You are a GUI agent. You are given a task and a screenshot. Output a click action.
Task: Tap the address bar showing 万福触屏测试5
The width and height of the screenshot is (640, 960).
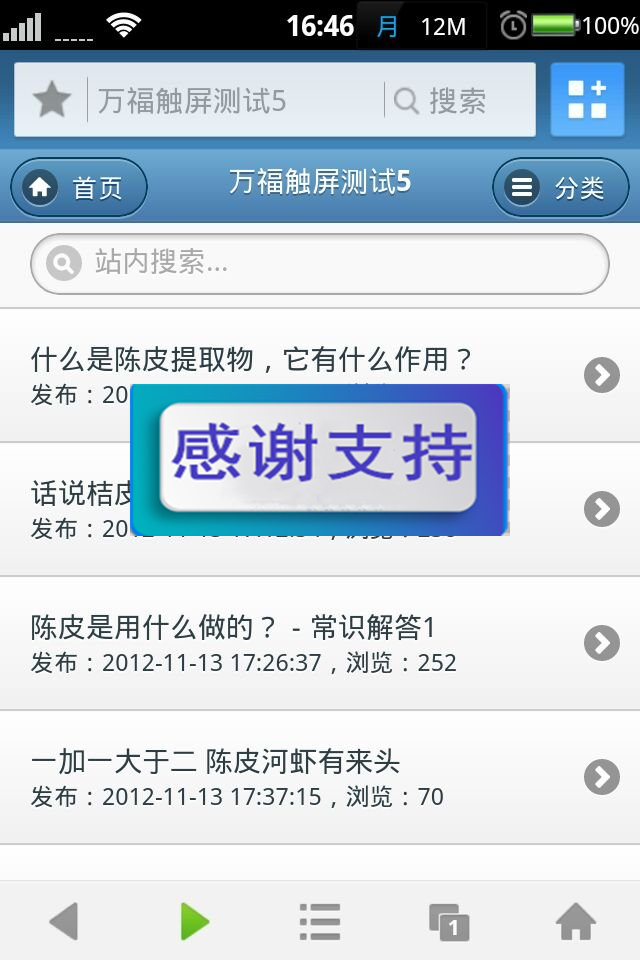click(x=235, y=100)
